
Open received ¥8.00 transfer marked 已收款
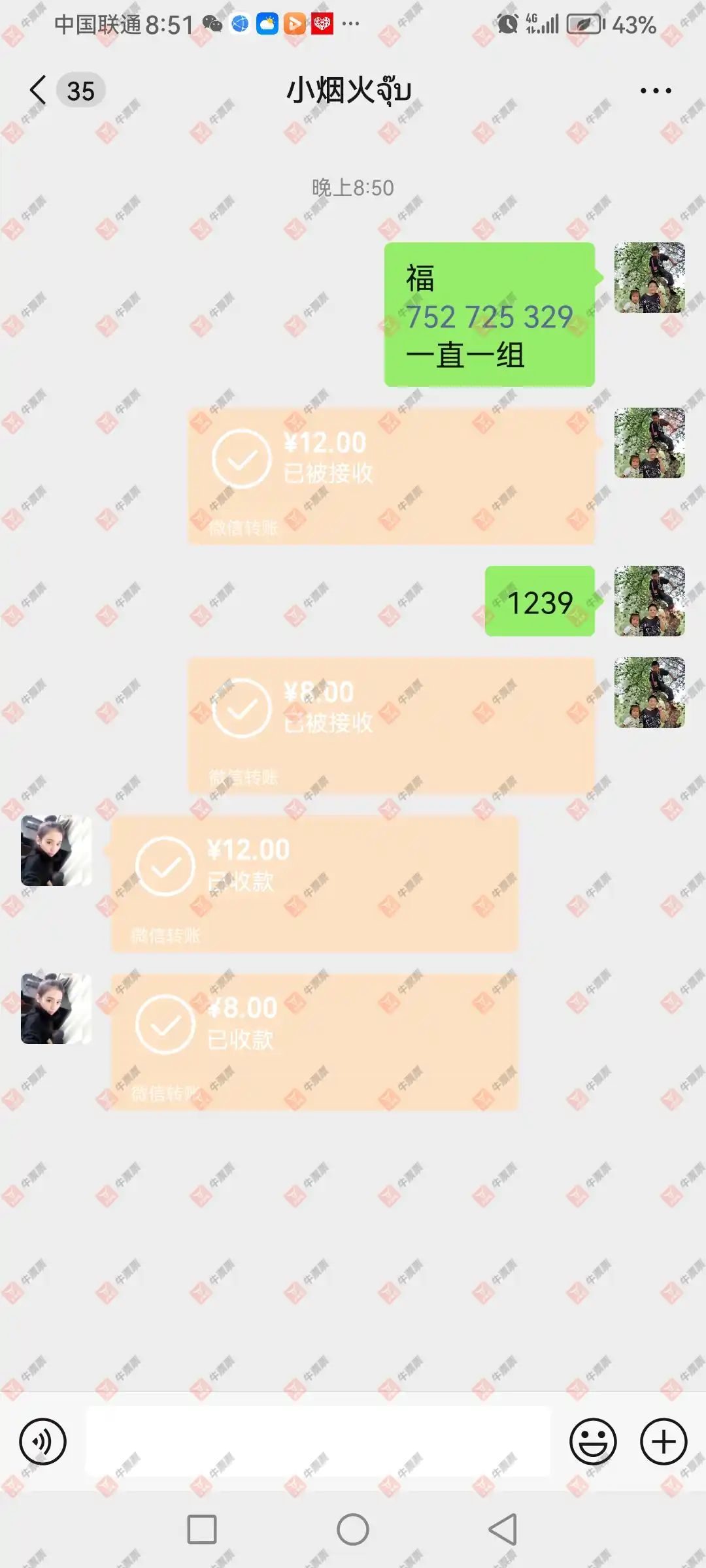[x=314, y=1041]
